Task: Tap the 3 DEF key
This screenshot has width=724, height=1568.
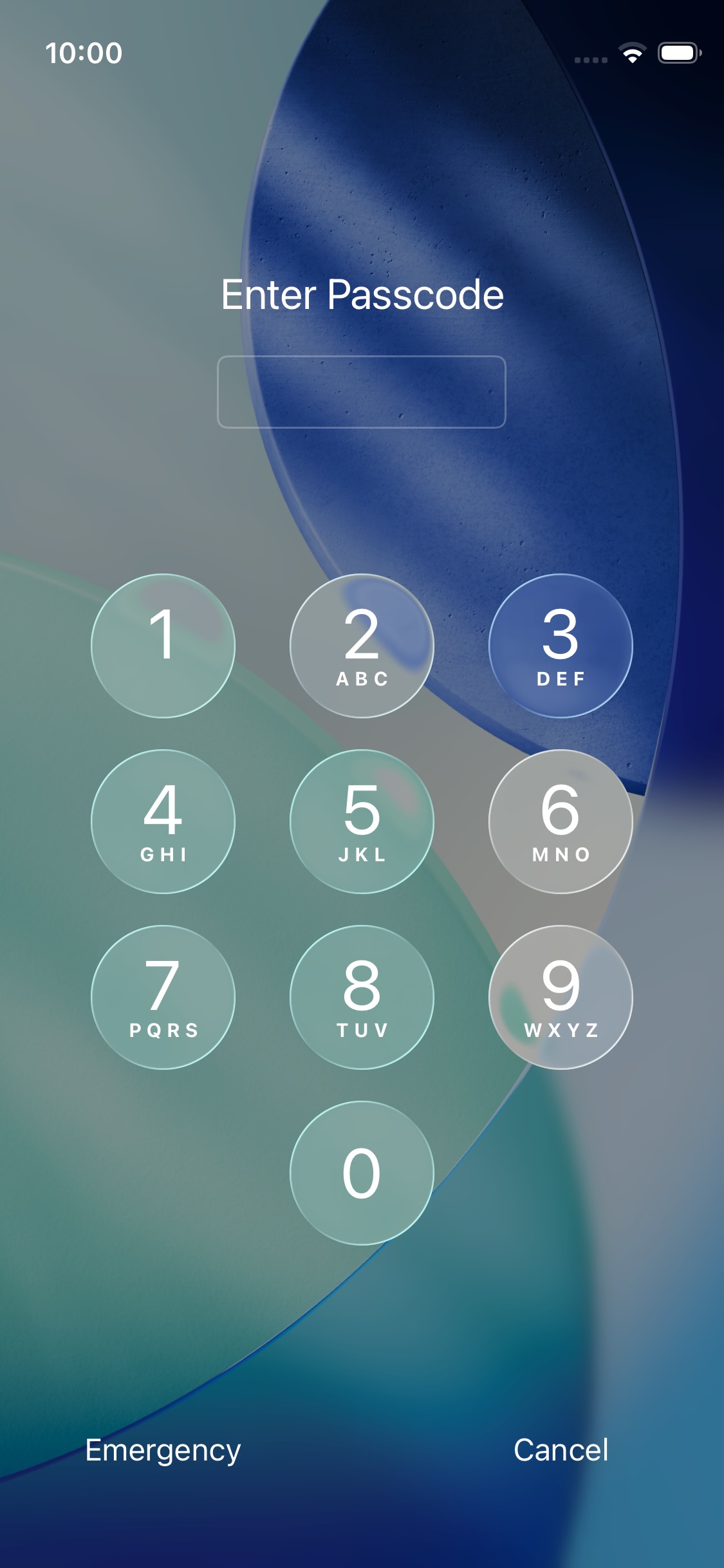Action: coord(561,646)
